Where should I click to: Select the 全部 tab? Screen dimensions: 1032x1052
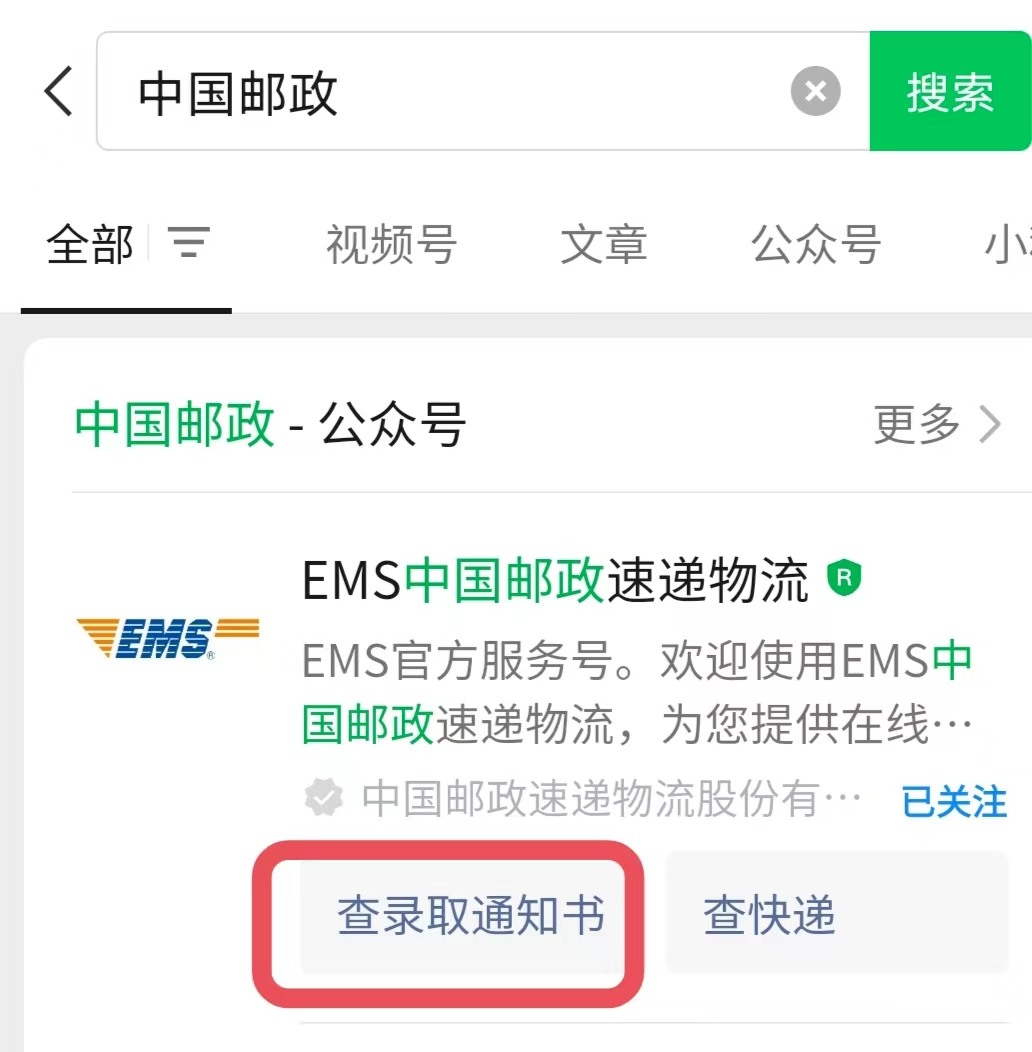[x=90, y=245]
